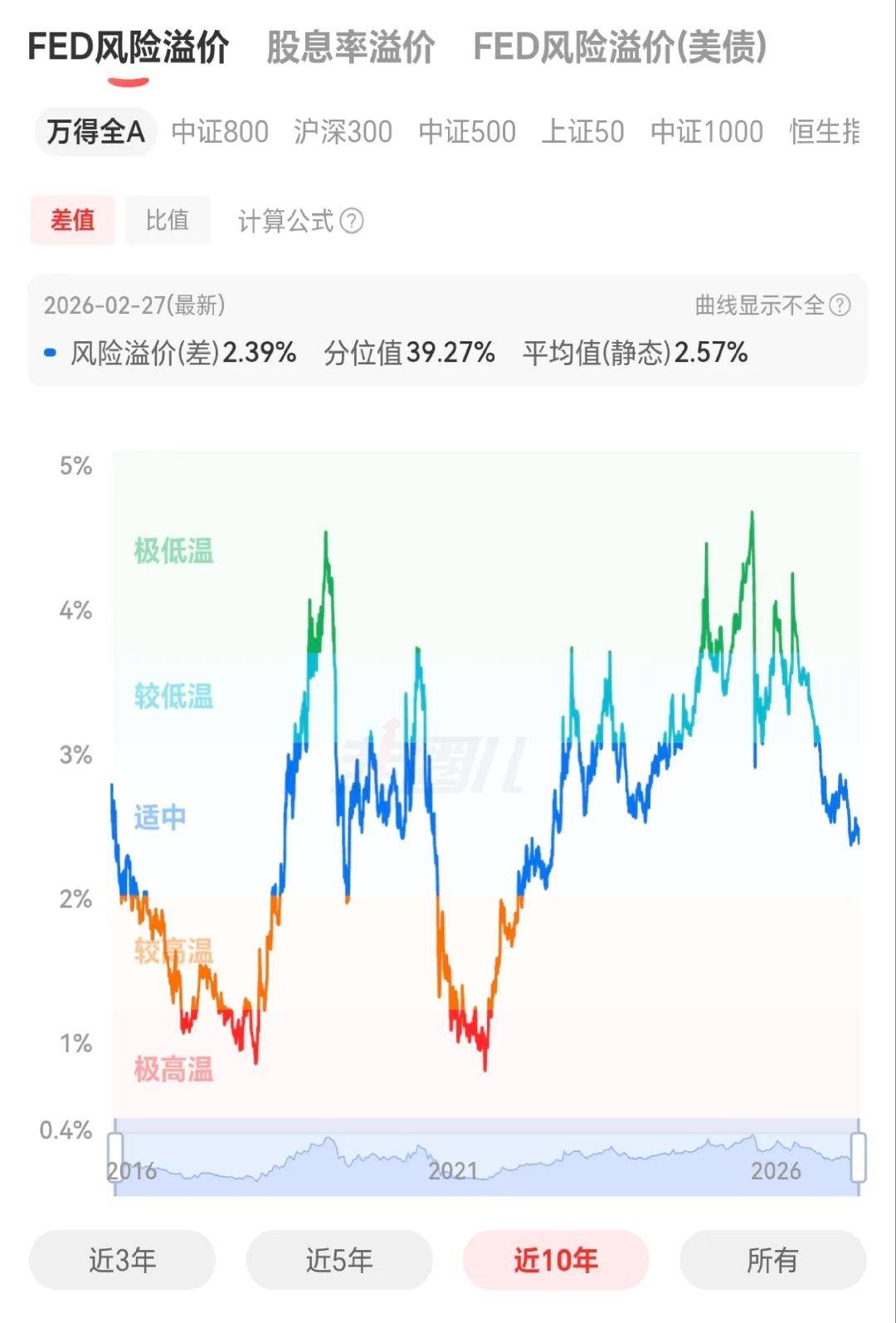Image resolution: width=896 pixels, height=1323 pixels.
Task: Set chart range to 近3年
Action: [122, 1260]
